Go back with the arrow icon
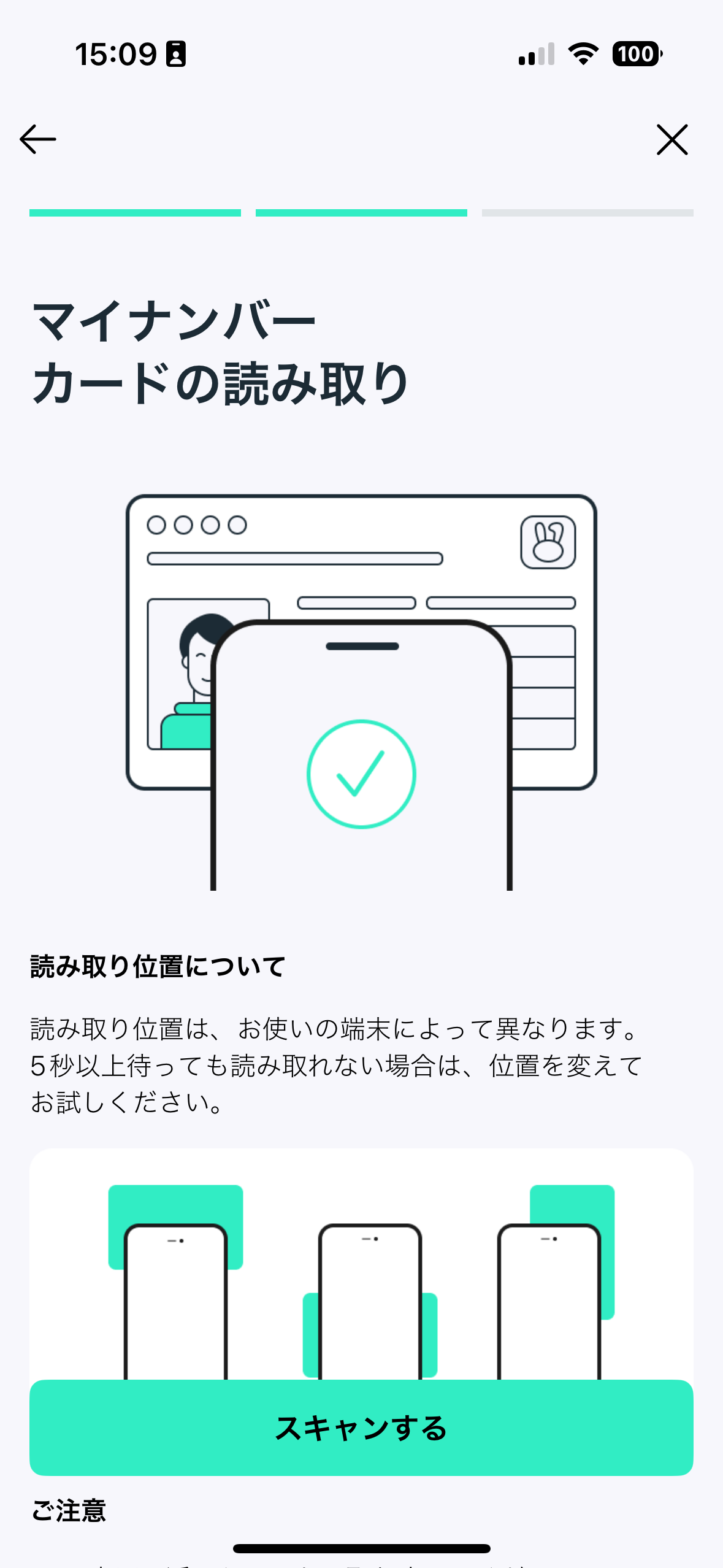 click(38, 139)
